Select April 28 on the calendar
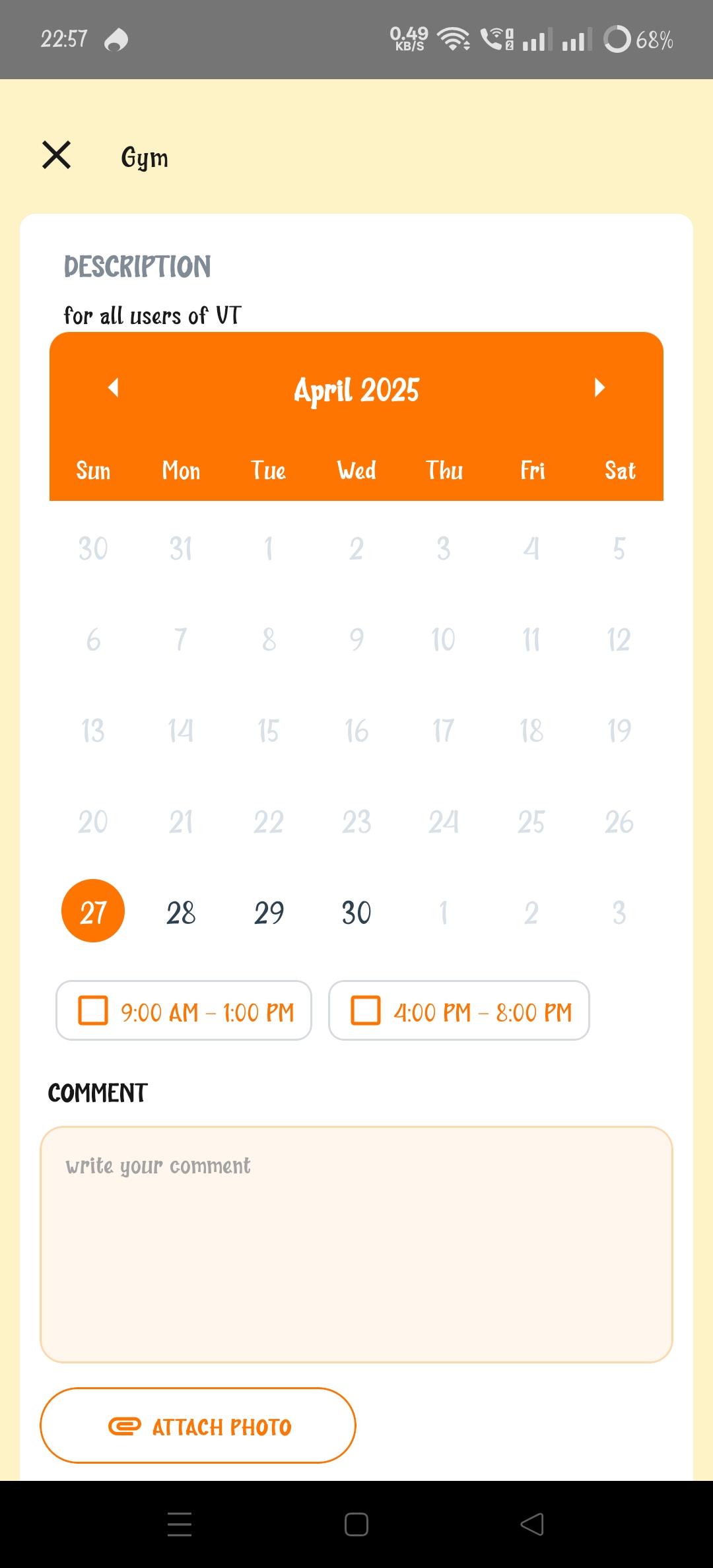 coord(181,913)
